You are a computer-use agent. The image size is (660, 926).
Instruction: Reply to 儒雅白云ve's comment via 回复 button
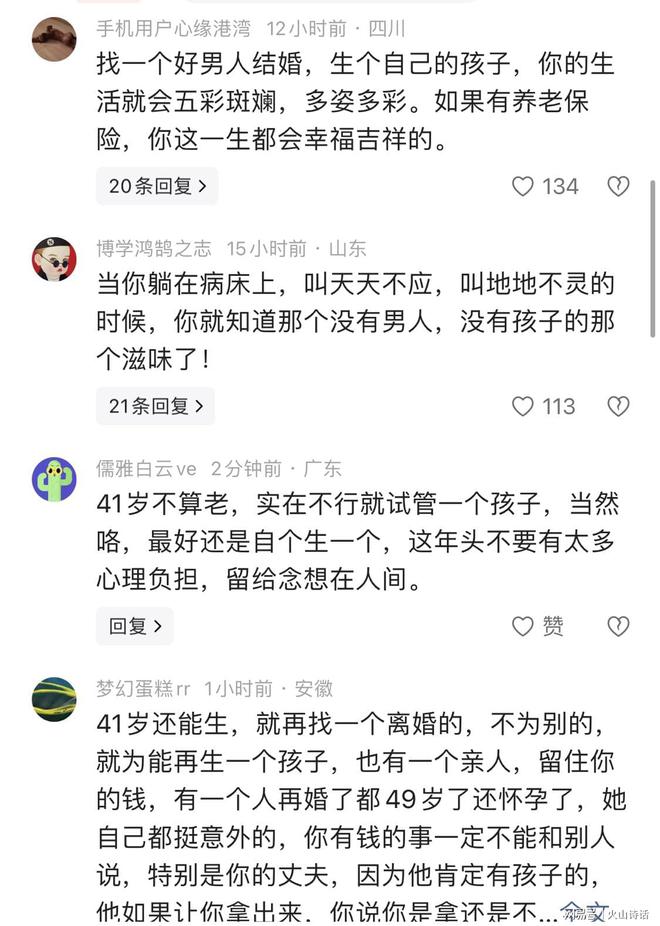coord(134,626)
